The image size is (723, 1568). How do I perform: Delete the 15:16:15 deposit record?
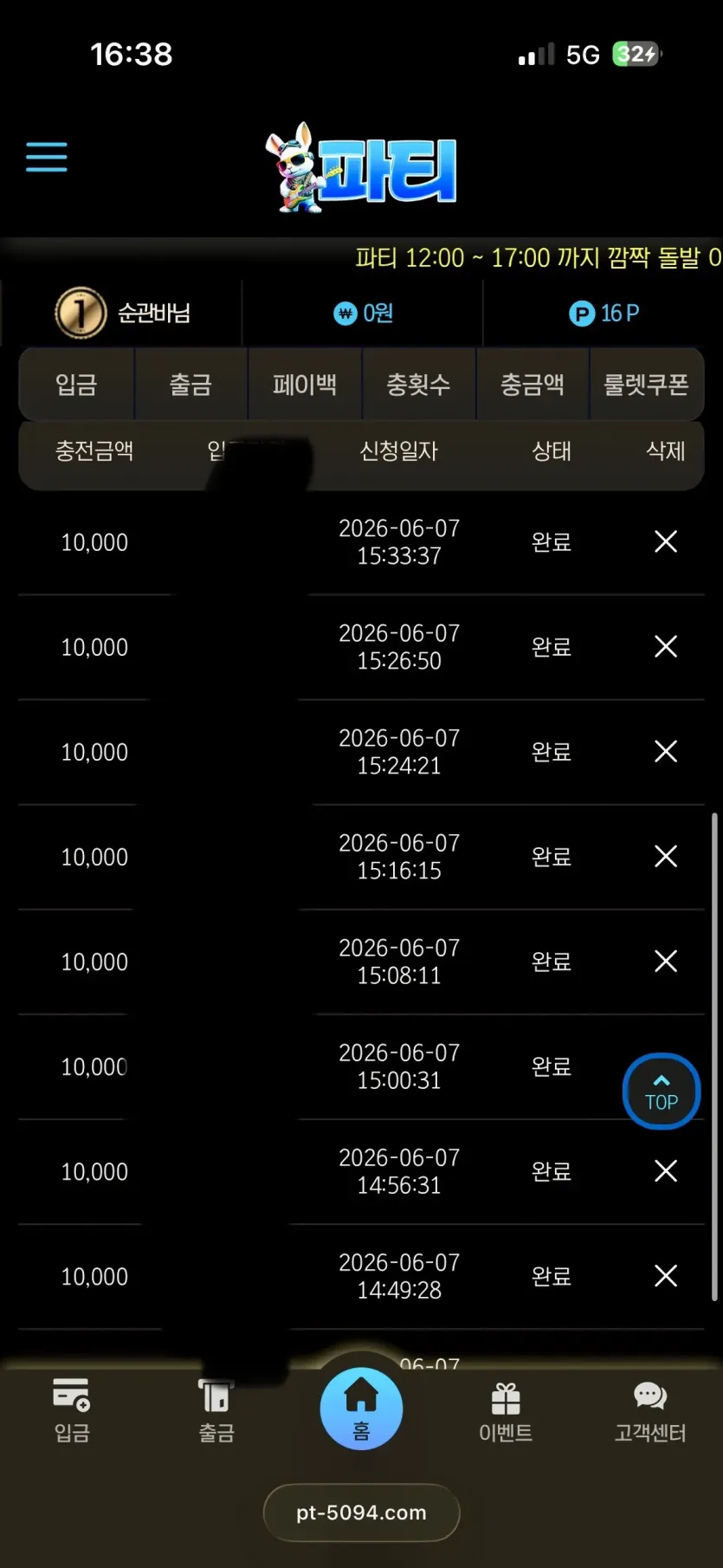(x=666, y=856)
